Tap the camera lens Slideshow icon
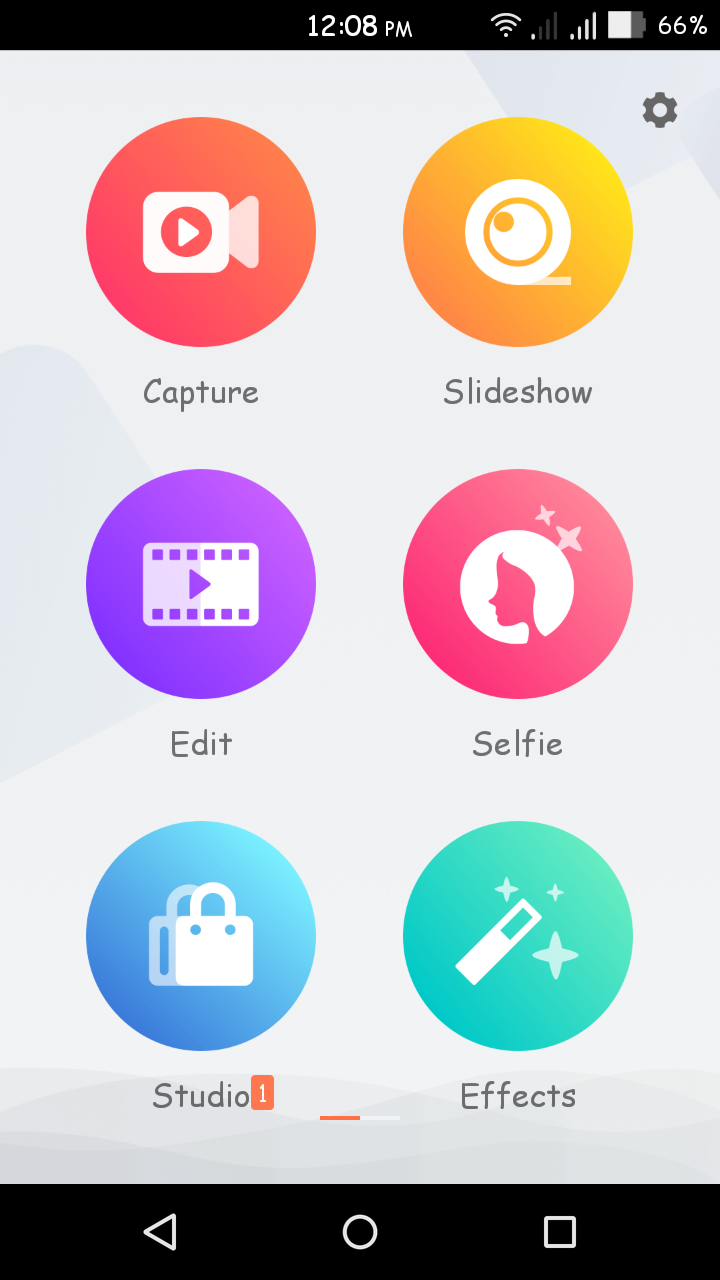 coord(518,232)
